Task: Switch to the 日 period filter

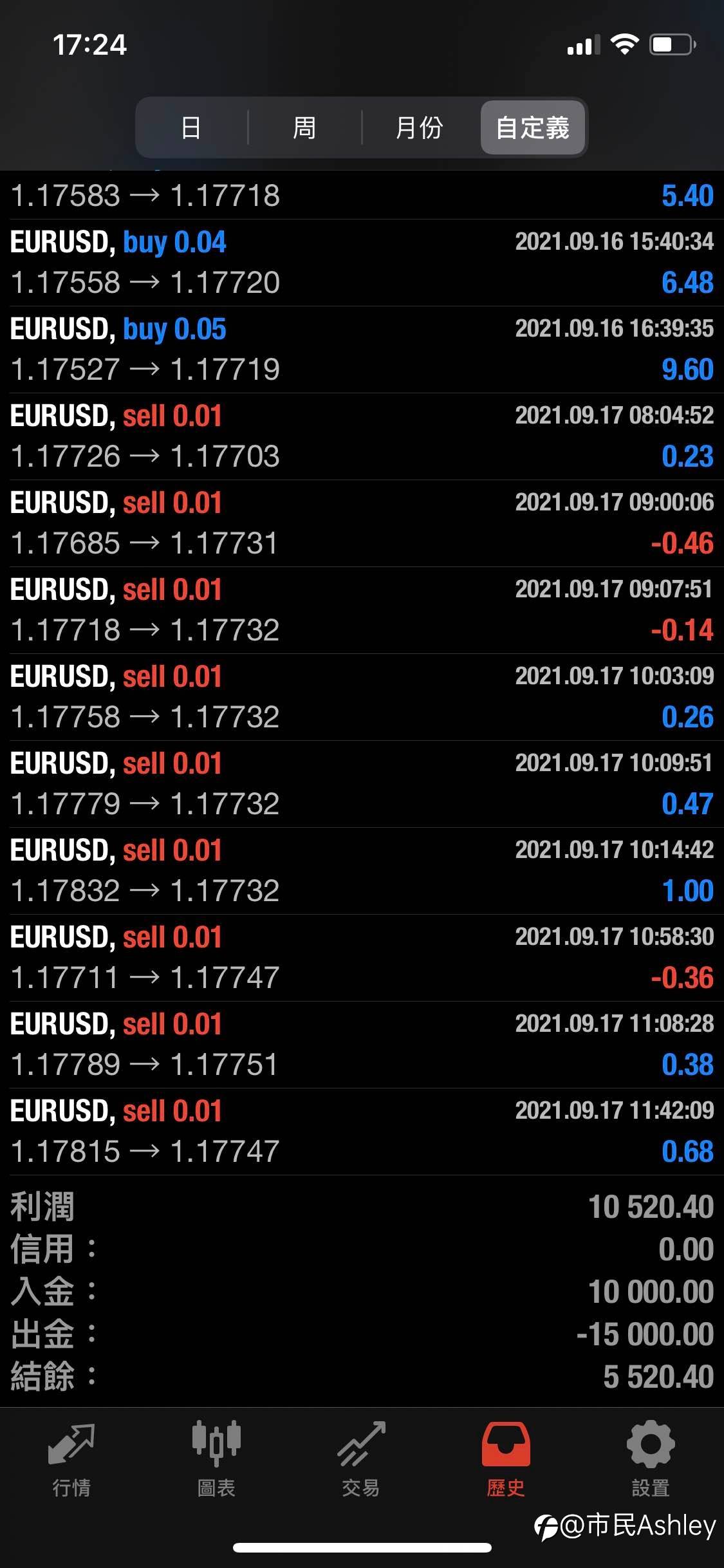Action: click(x=191, y=127)
